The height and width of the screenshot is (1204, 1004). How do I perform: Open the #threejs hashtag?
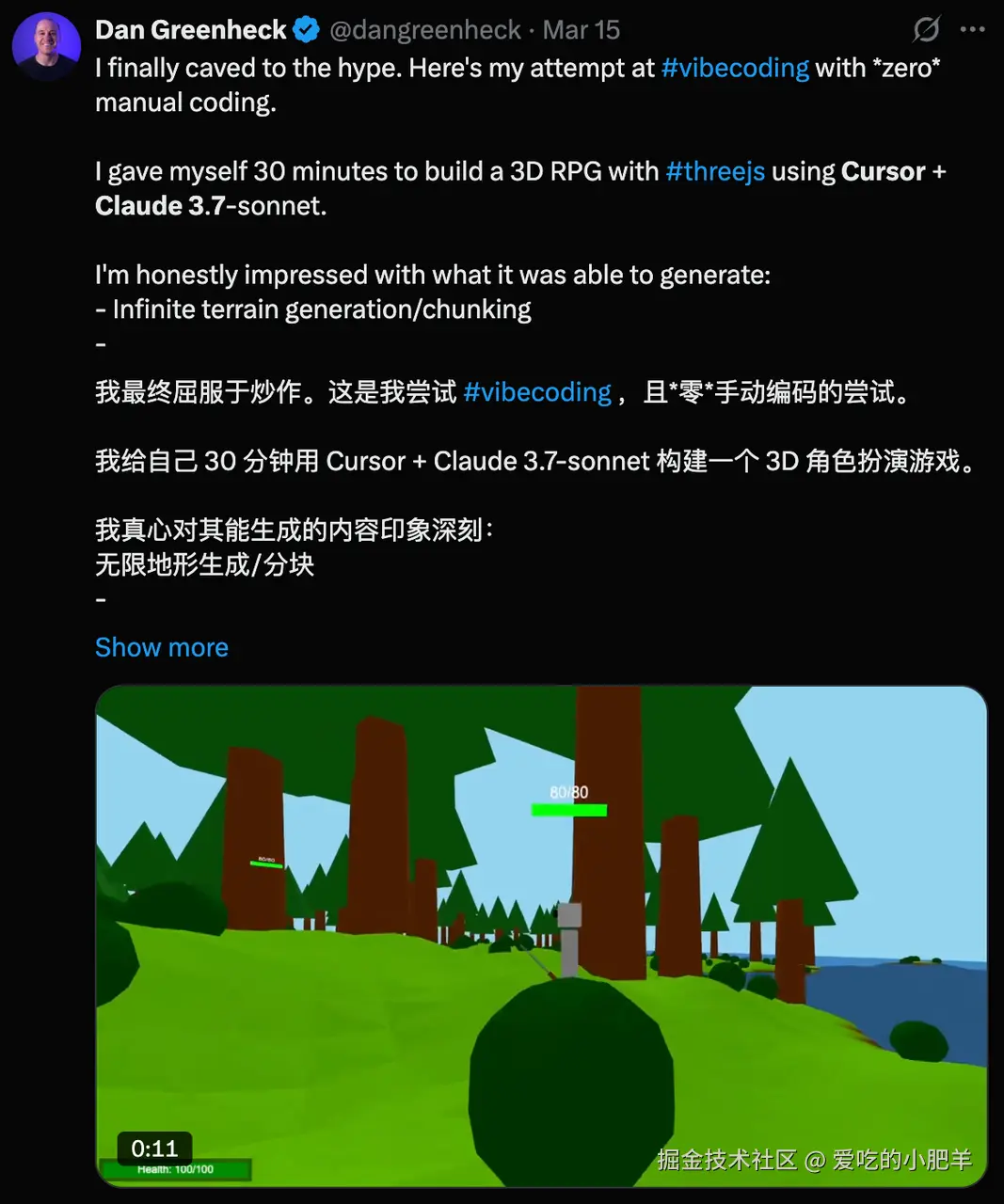coord(716,171)
